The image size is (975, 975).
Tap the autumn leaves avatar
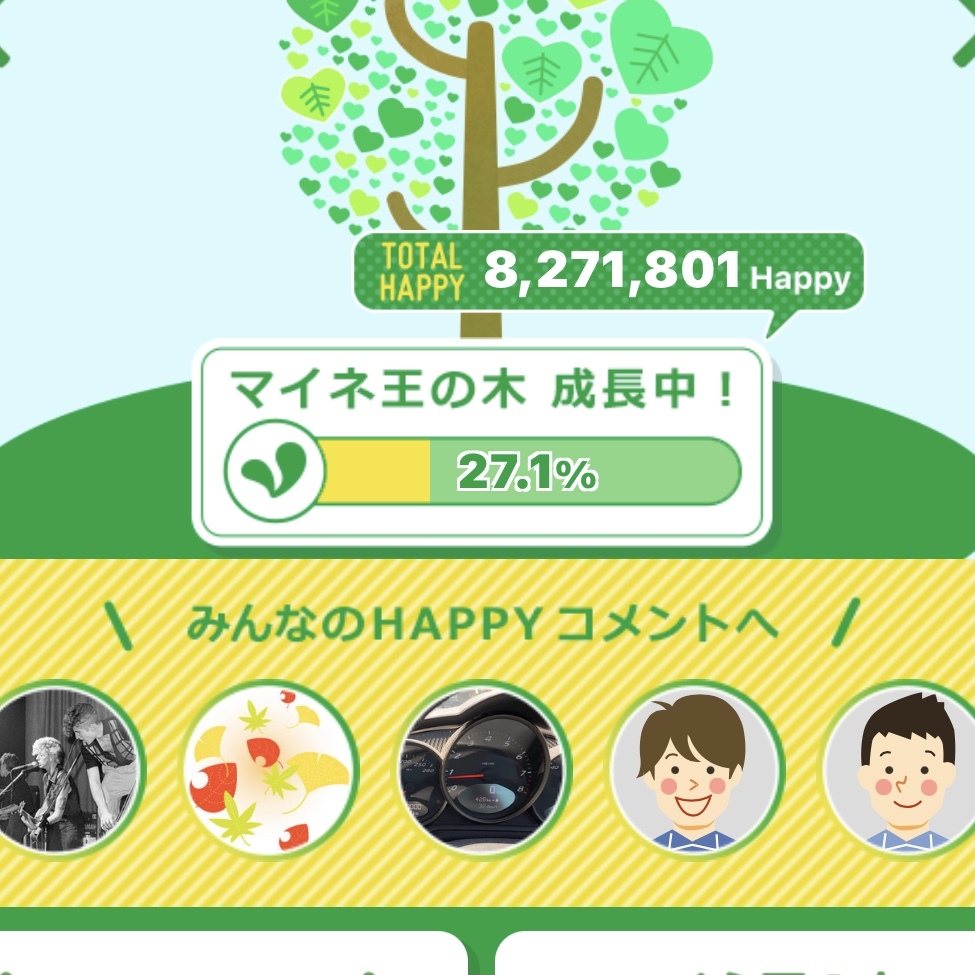269,770
